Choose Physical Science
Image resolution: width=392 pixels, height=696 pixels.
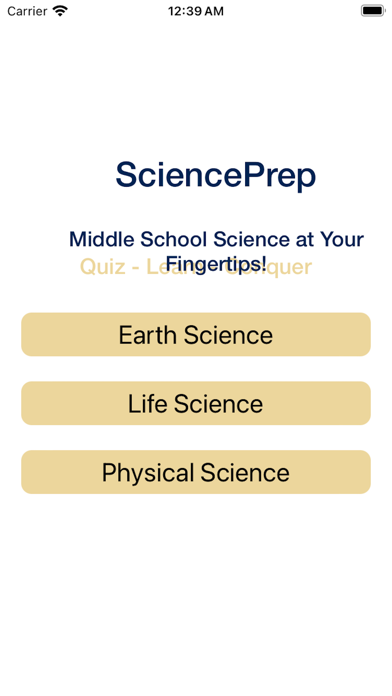(x=196, y=472)
